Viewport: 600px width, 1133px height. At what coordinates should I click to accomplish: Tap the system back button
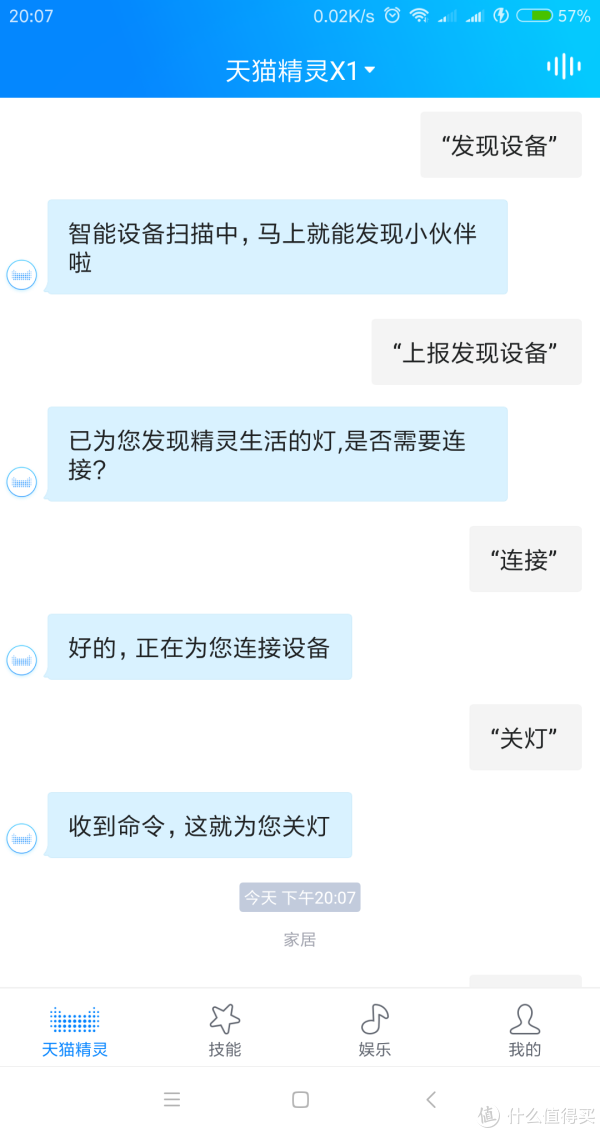431,1099
